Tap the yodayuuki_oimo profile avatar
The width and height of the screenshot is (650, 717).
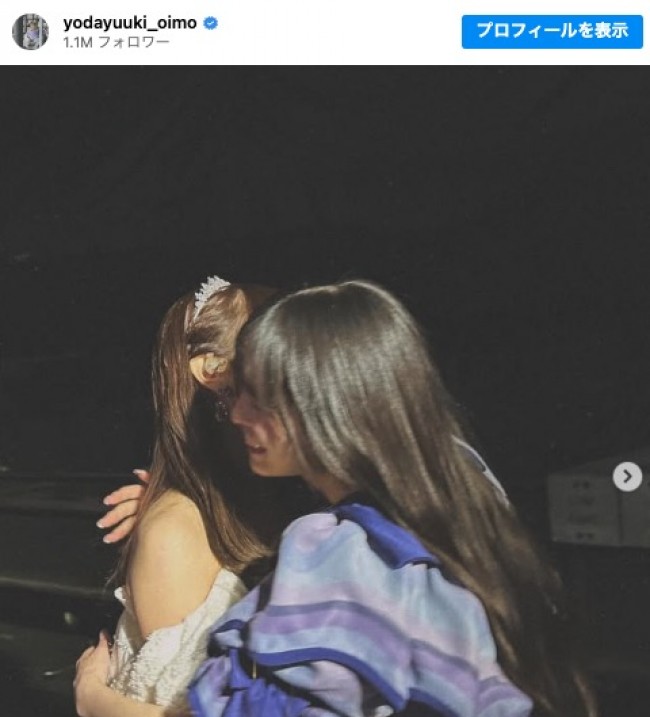pyautogui.click(x=30, y=32)
